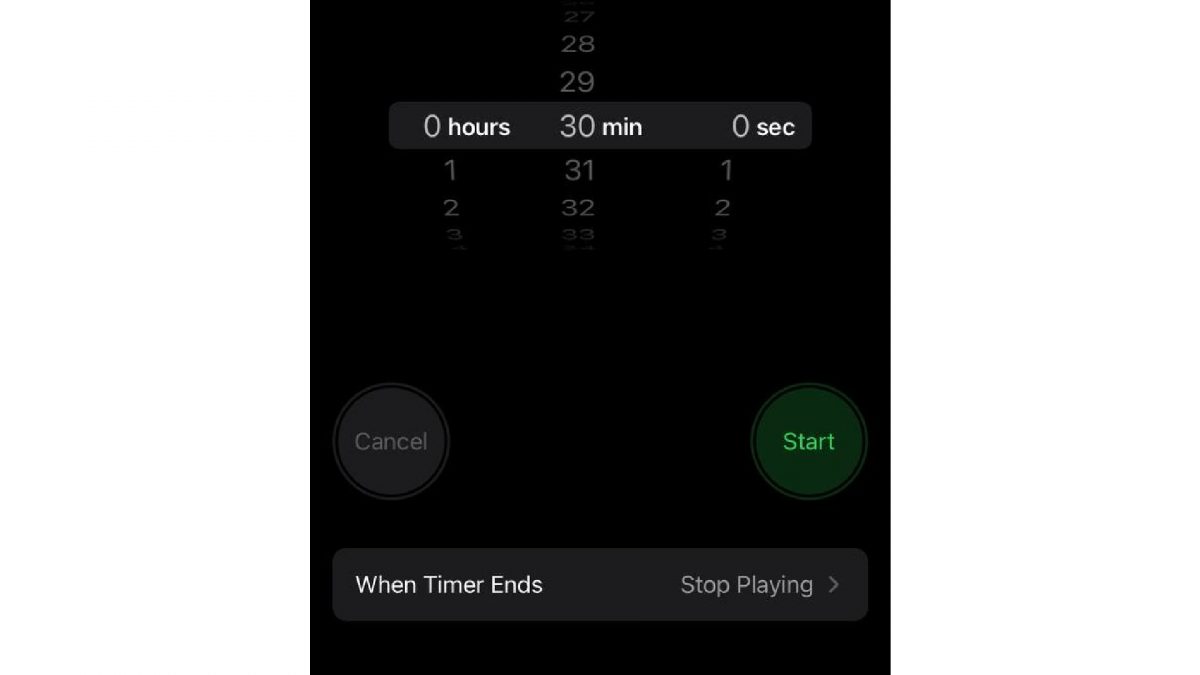Pick 28 in the minutes wheel

pyautogui.click(x=578, y=44)
